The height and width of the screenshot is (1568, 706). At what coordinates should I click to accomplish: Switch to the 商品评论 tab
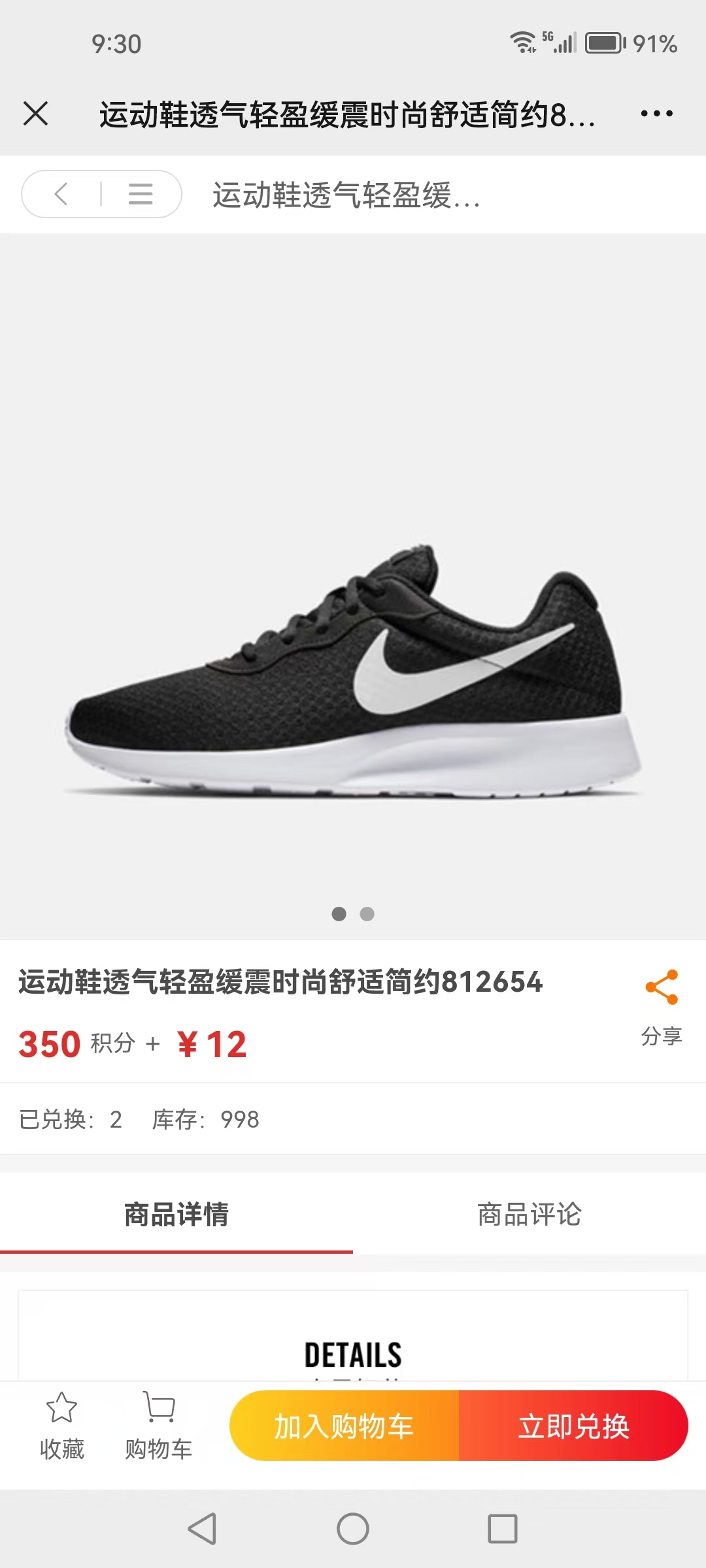pyautogui.click(x=529, y=1214)
